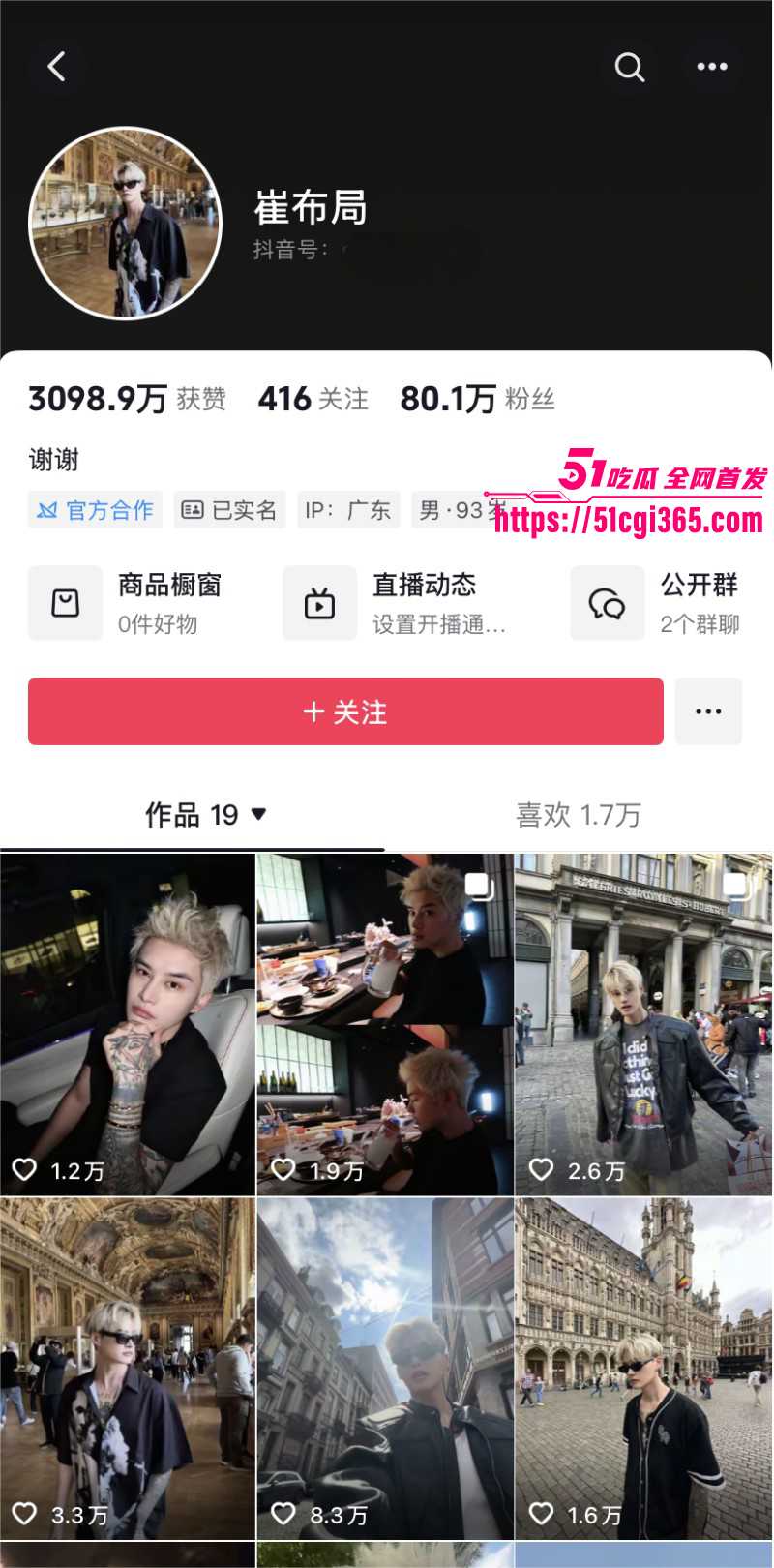The height and width of the screenshot is (1568, 774).
Task: Open the post with 2.6万 likes
Action: tap(643, 1024)
